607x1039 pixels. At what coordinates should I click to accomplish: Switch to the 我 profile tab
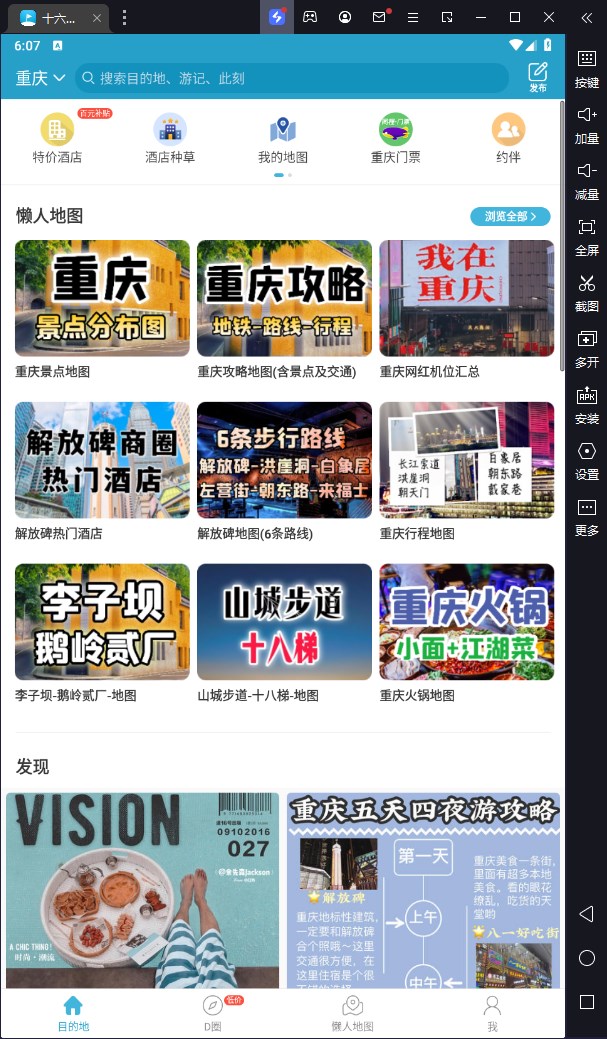pyautogui.click(x=492, y=1012)
